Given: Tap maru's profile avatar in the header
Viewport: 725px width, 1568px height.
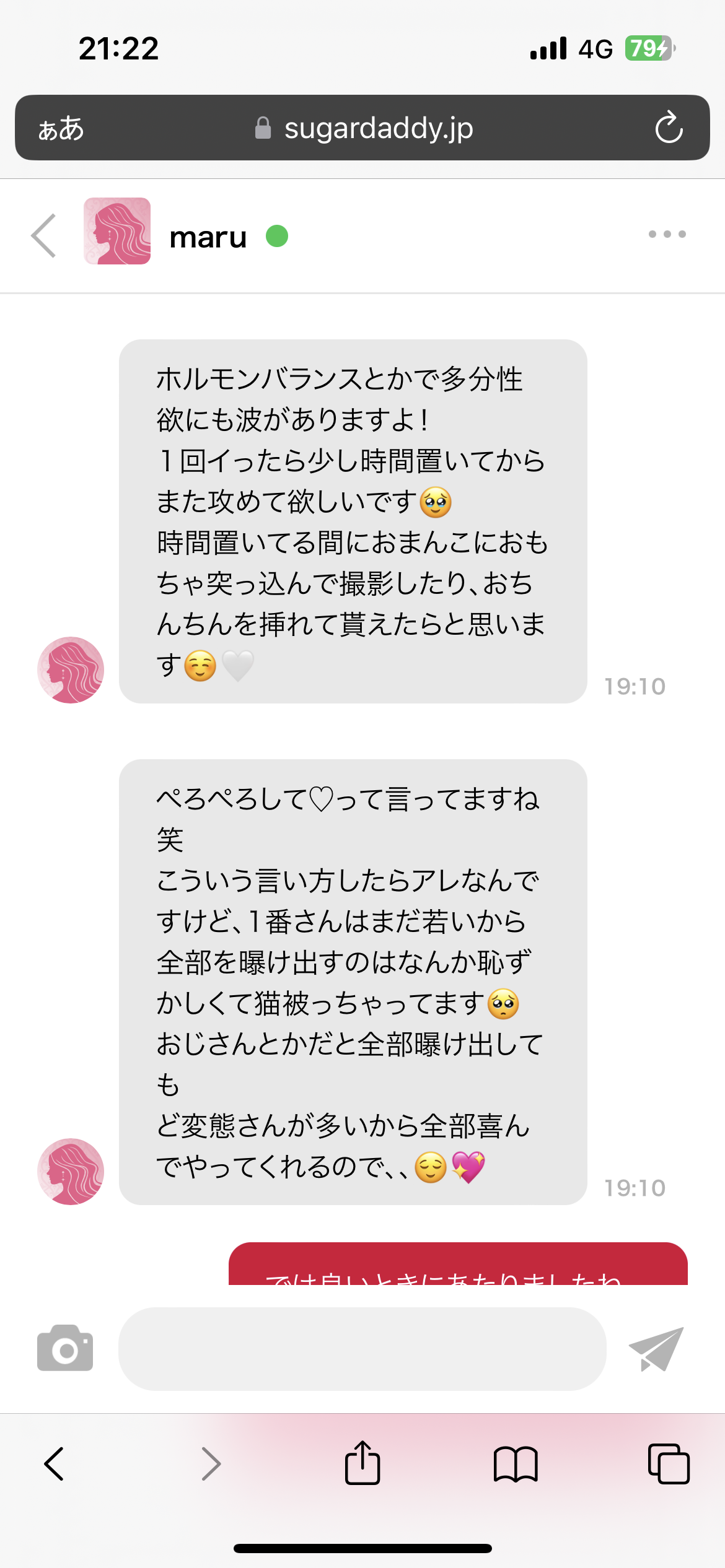Looking at the screenshot, I should [x=116, y=234].
